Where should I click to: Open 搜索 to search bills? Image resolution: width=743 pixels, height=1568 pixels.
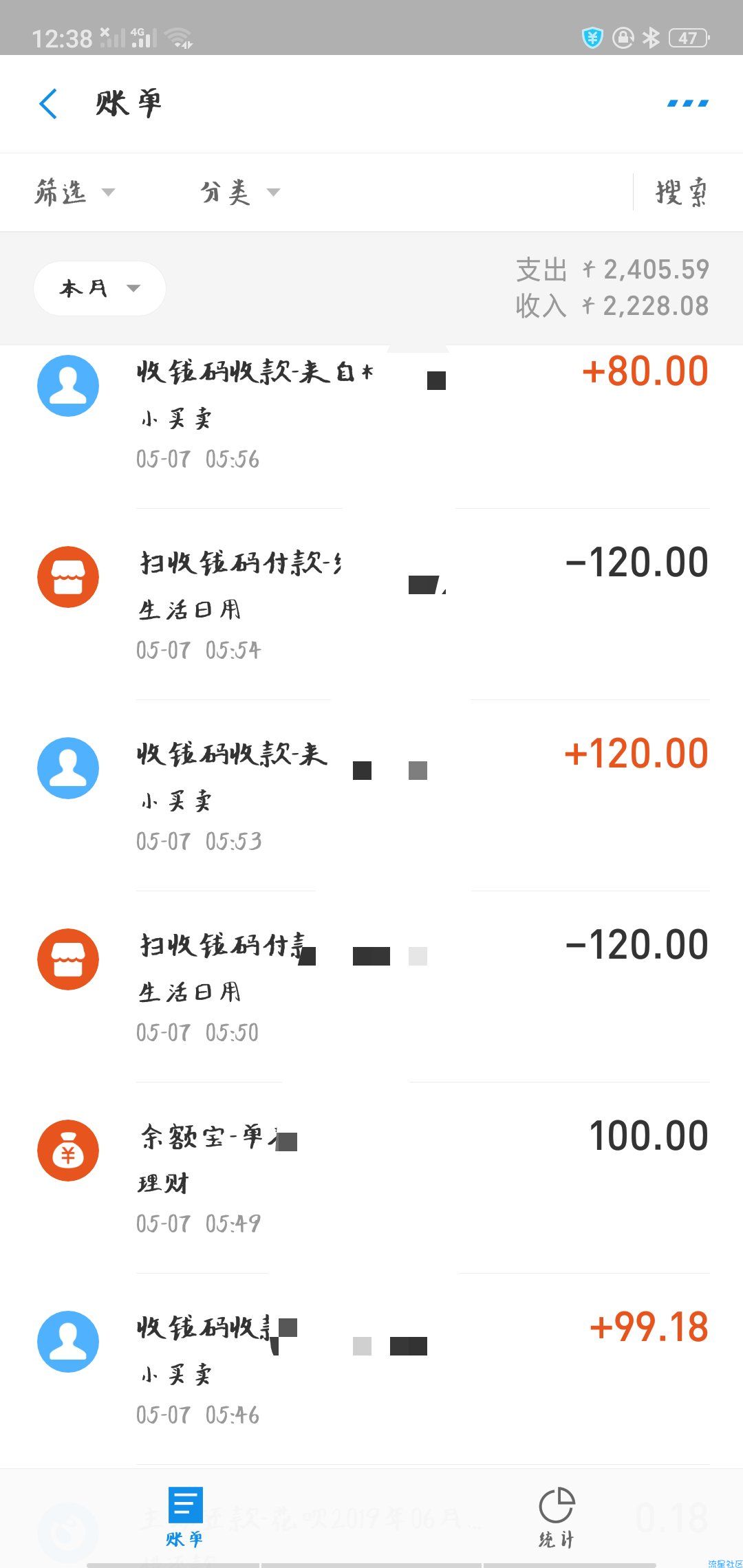click(x=680, y=192)
